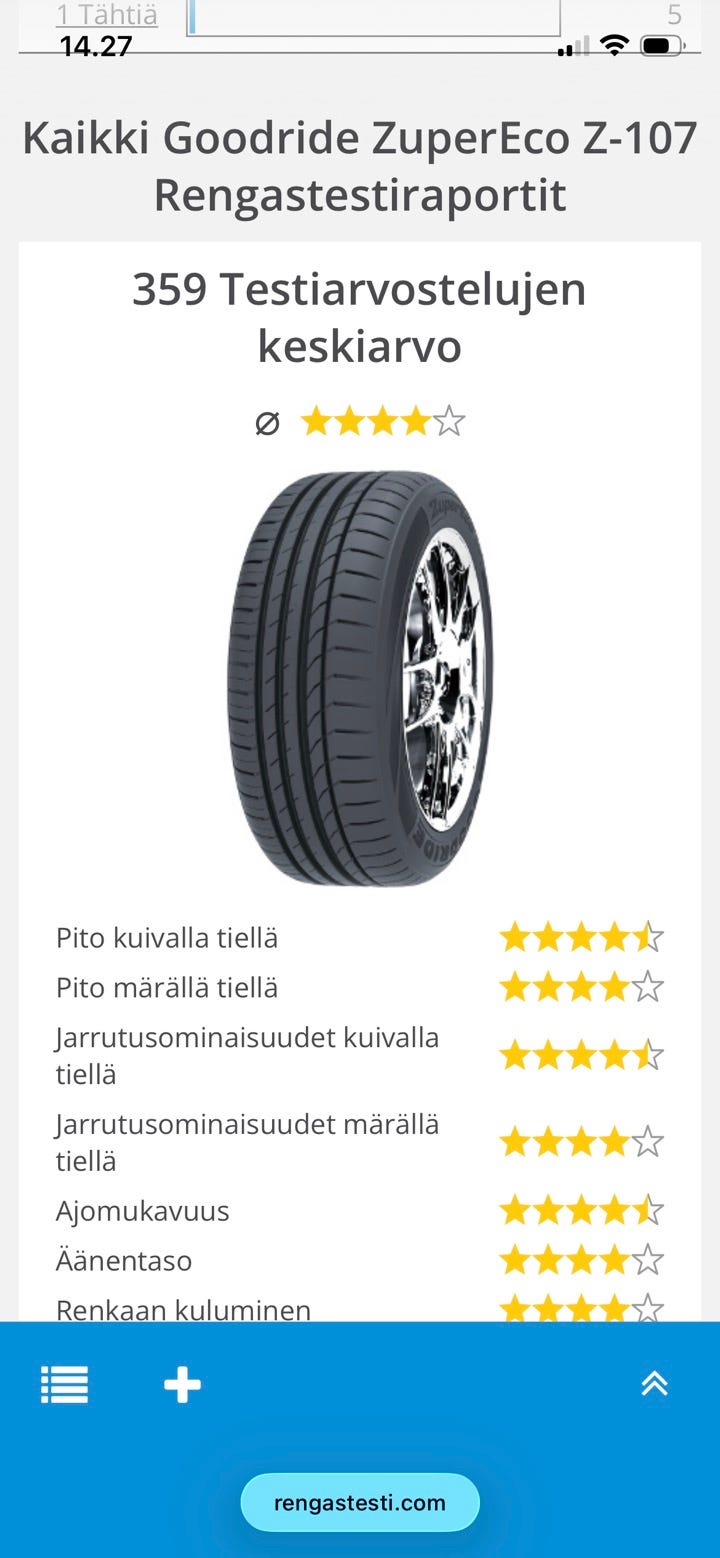Screen dimensions: 720x1558
Task: Toggle the fifth star for Pito märällä tiellä
Action: point(647,986)
